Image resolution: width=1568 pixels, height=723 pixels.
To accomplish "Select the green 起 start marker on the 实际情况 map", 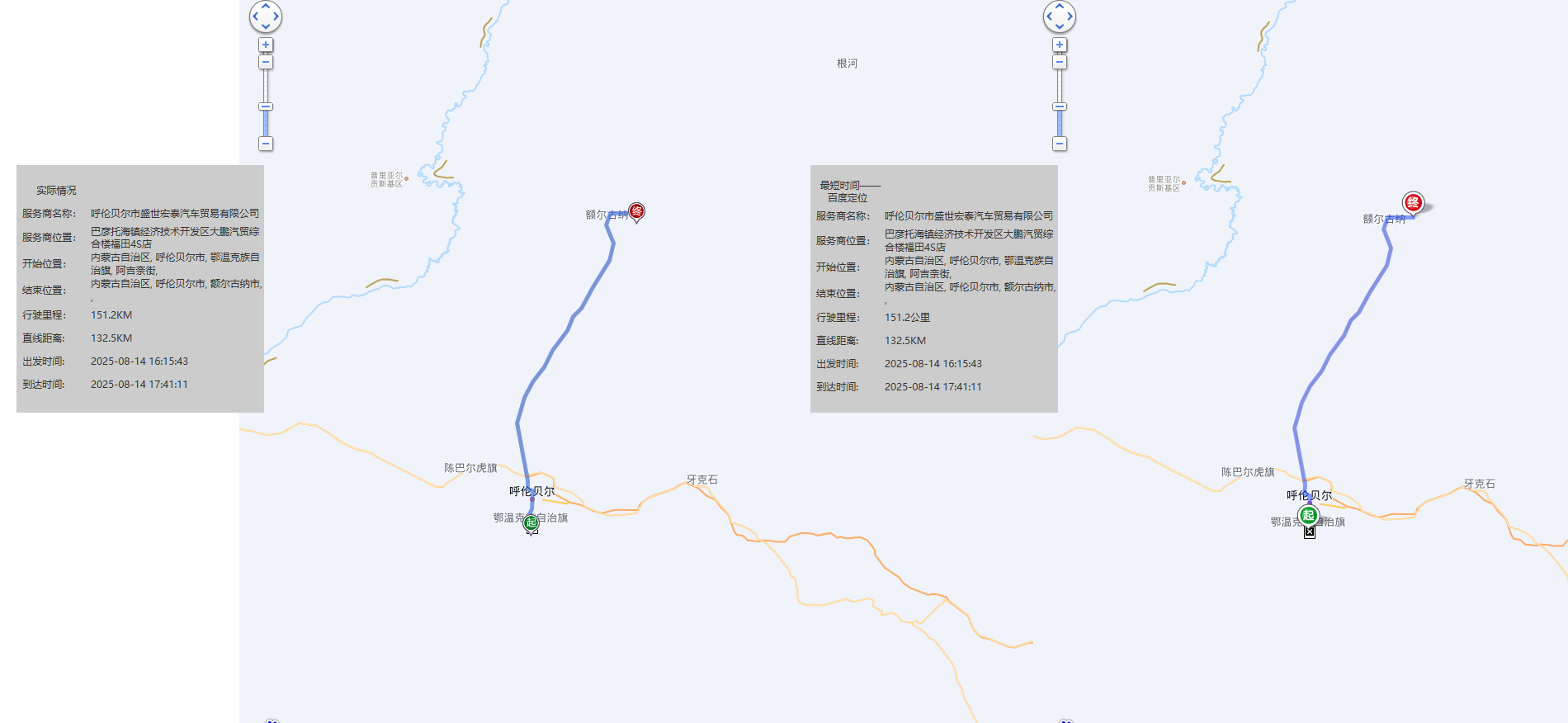I will 531,522.
